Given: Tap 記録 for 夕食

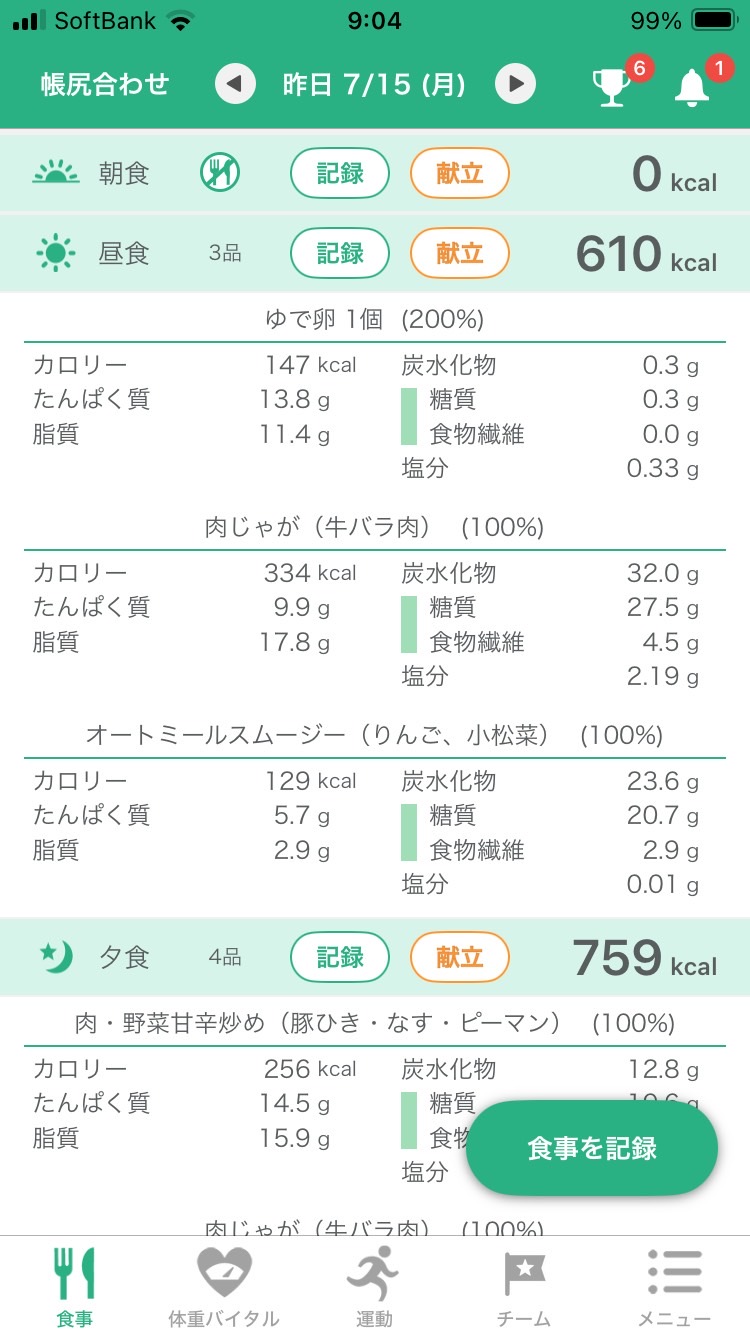Looking at the screenshot, I should (340, 957).
